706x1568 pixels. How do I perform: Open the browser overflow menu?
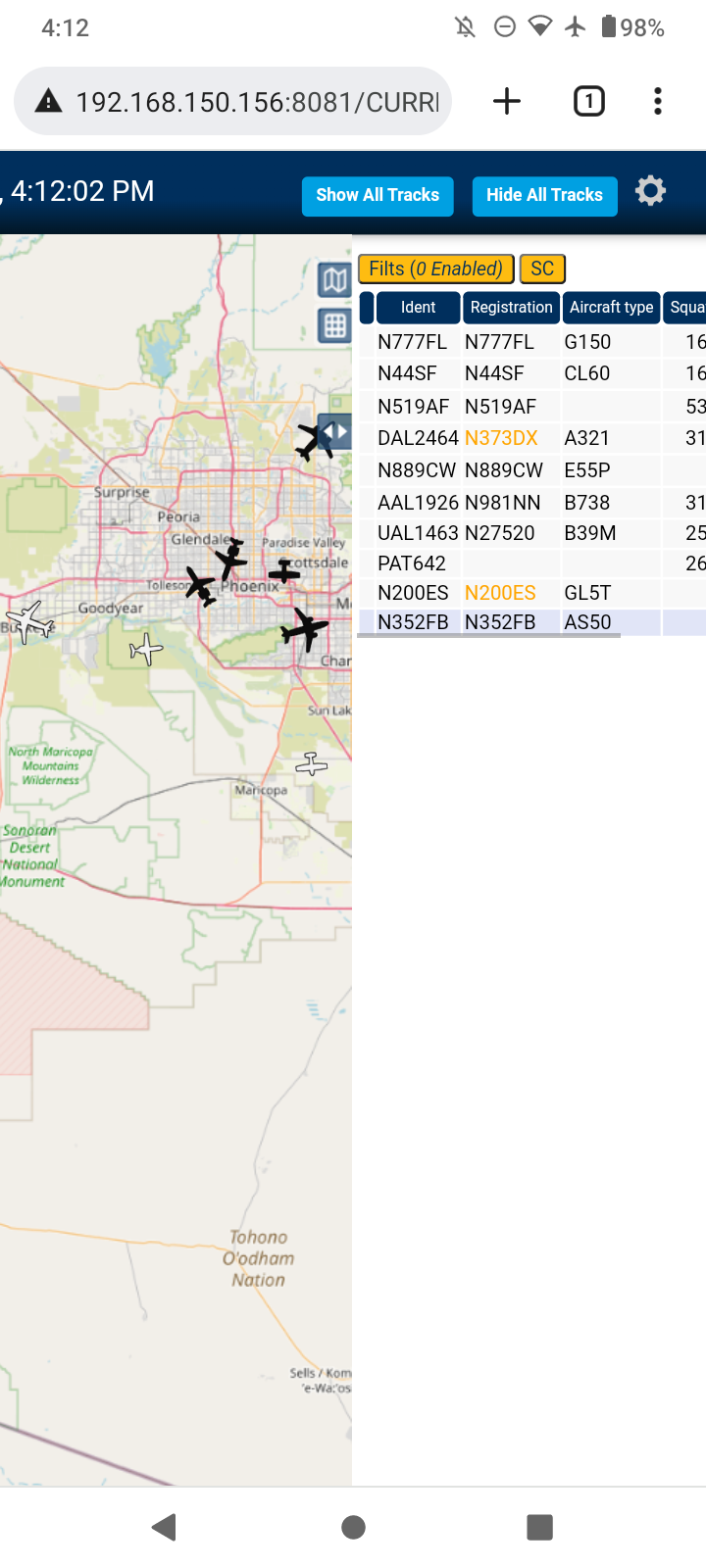pyautogui.click(x=658, y=101)
